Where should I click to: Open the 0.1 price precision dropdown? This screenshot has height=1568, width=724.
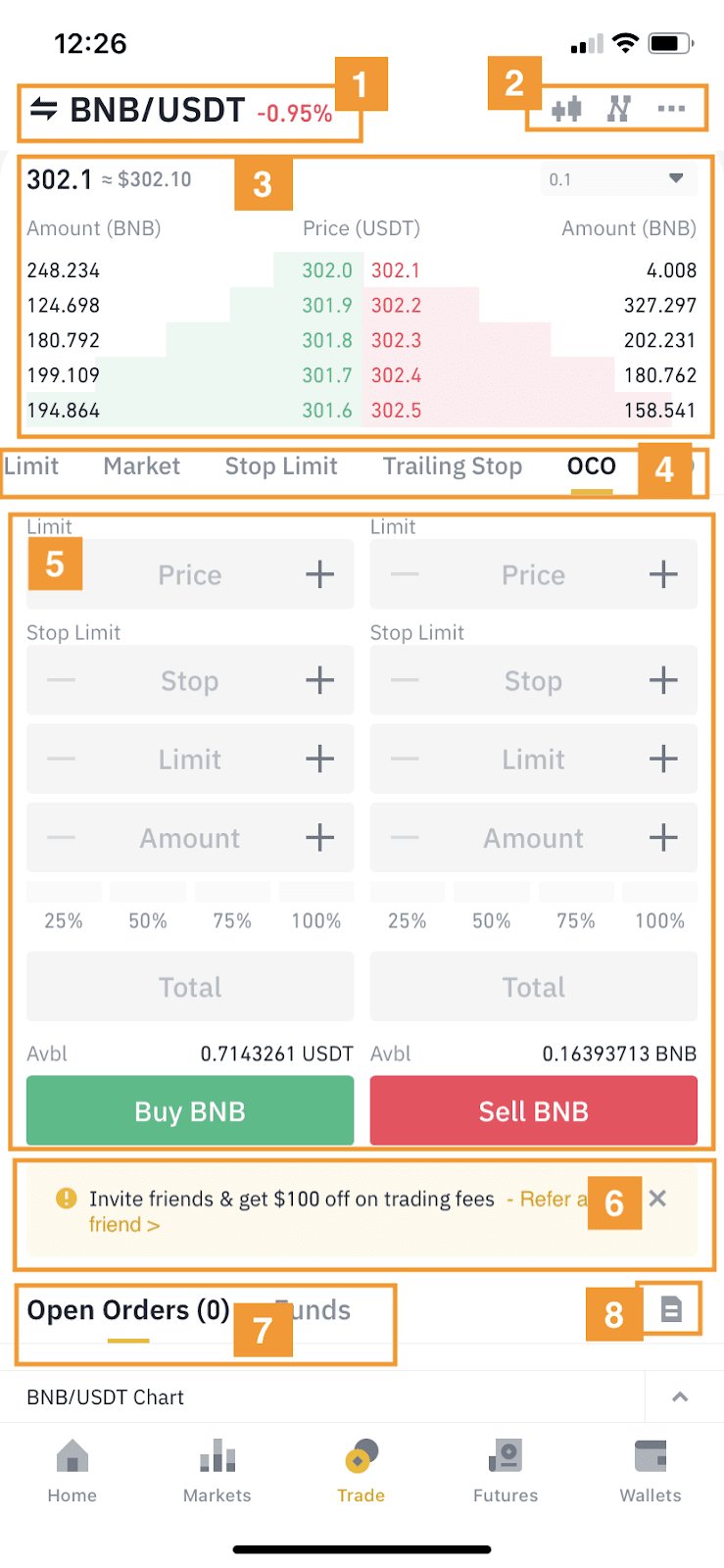618,179
